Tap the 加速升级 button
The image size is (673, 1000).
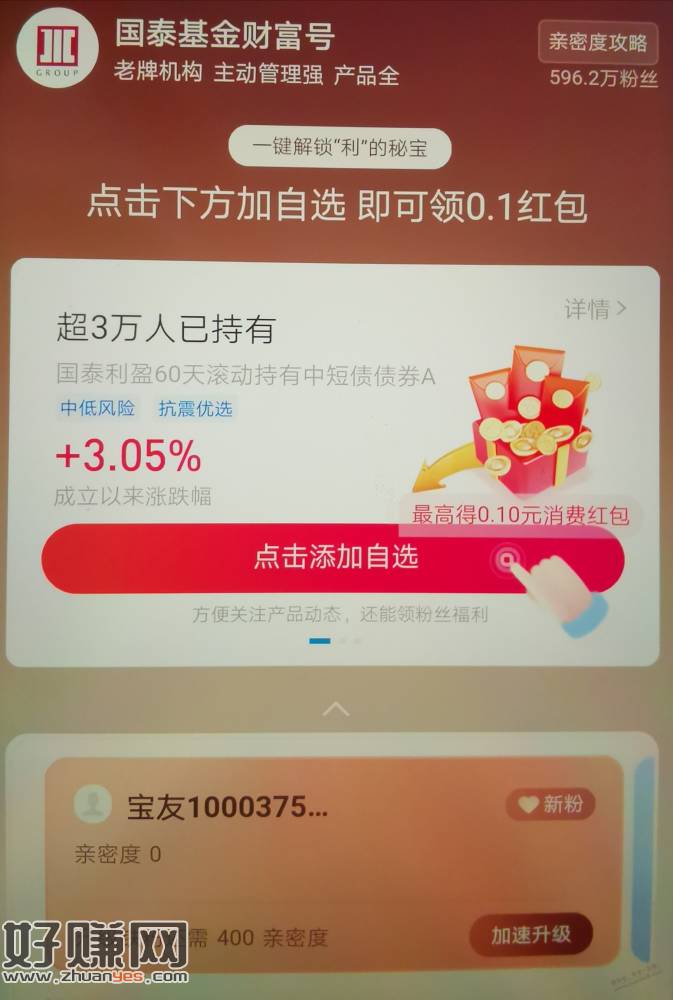[x=531, y=935]
